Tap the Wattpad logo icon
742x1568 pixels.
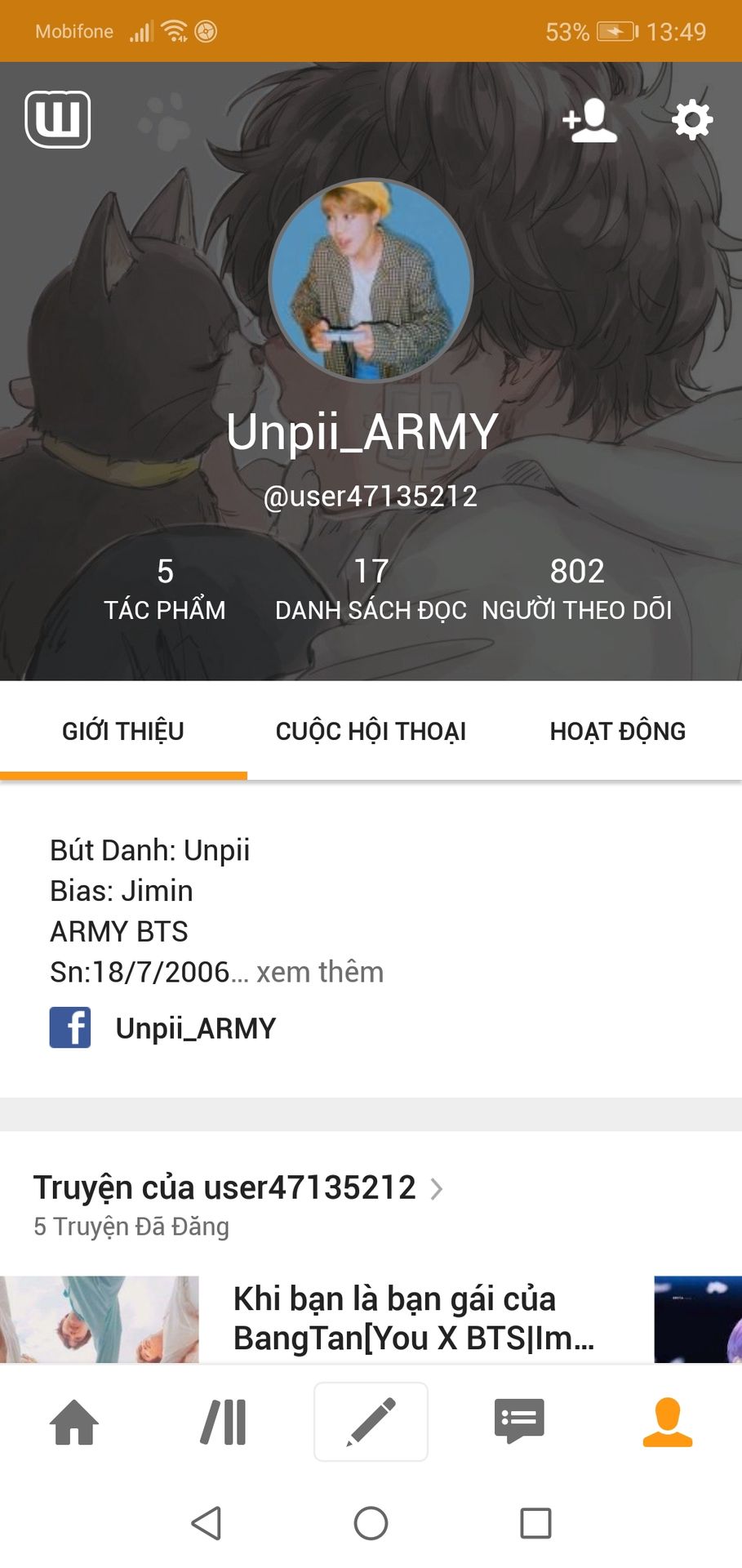[x=58, y=119]
